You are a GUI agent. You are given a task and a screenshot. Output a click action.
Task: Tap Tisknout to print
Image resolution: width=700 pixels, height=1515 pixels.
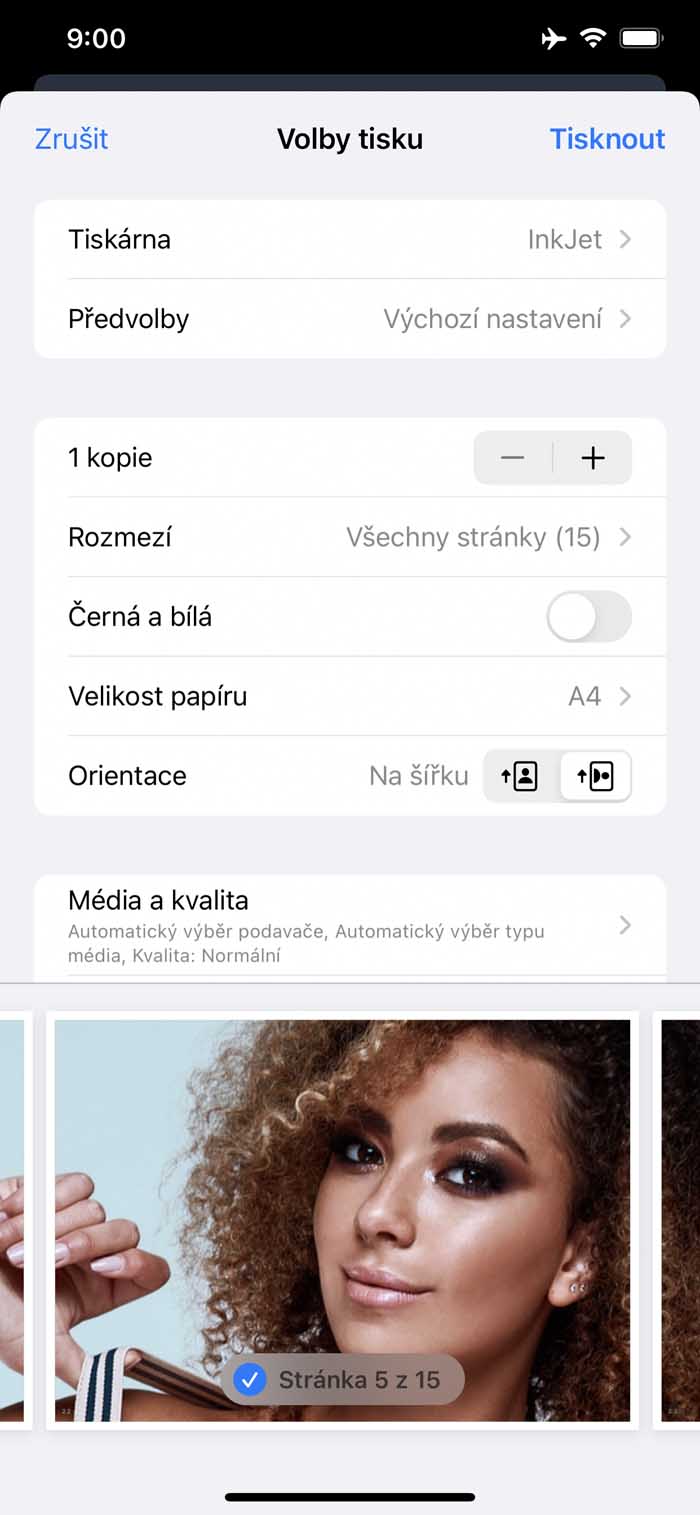[x=607, y=139]
